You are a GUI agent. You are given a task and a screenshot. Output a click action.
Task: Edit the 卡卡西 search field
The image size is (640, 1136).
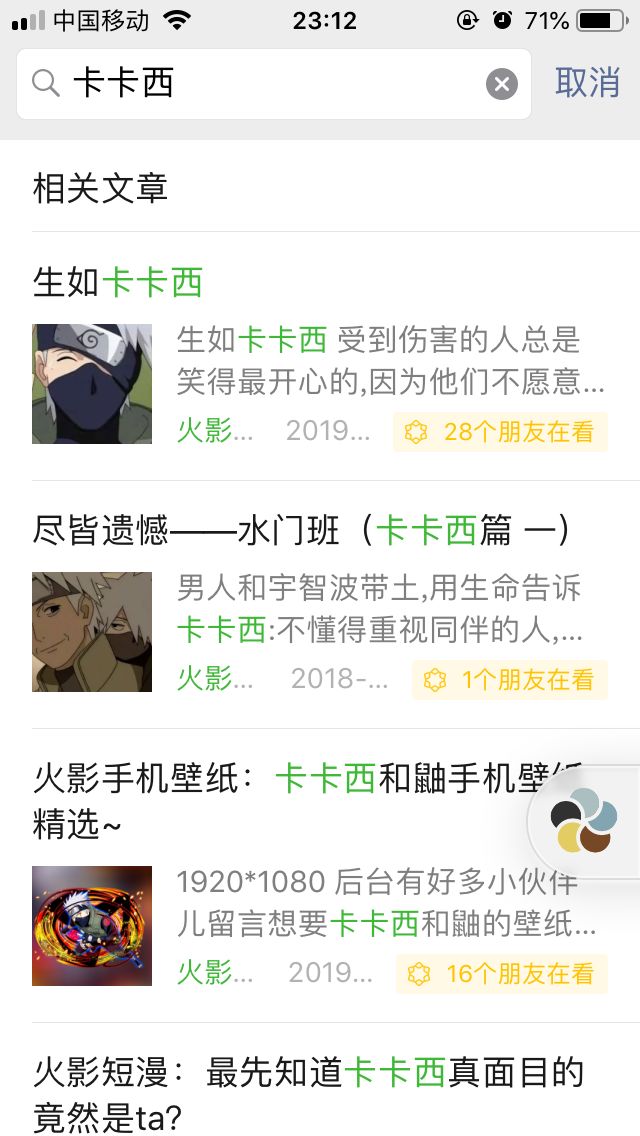click(x=274, y=84)
